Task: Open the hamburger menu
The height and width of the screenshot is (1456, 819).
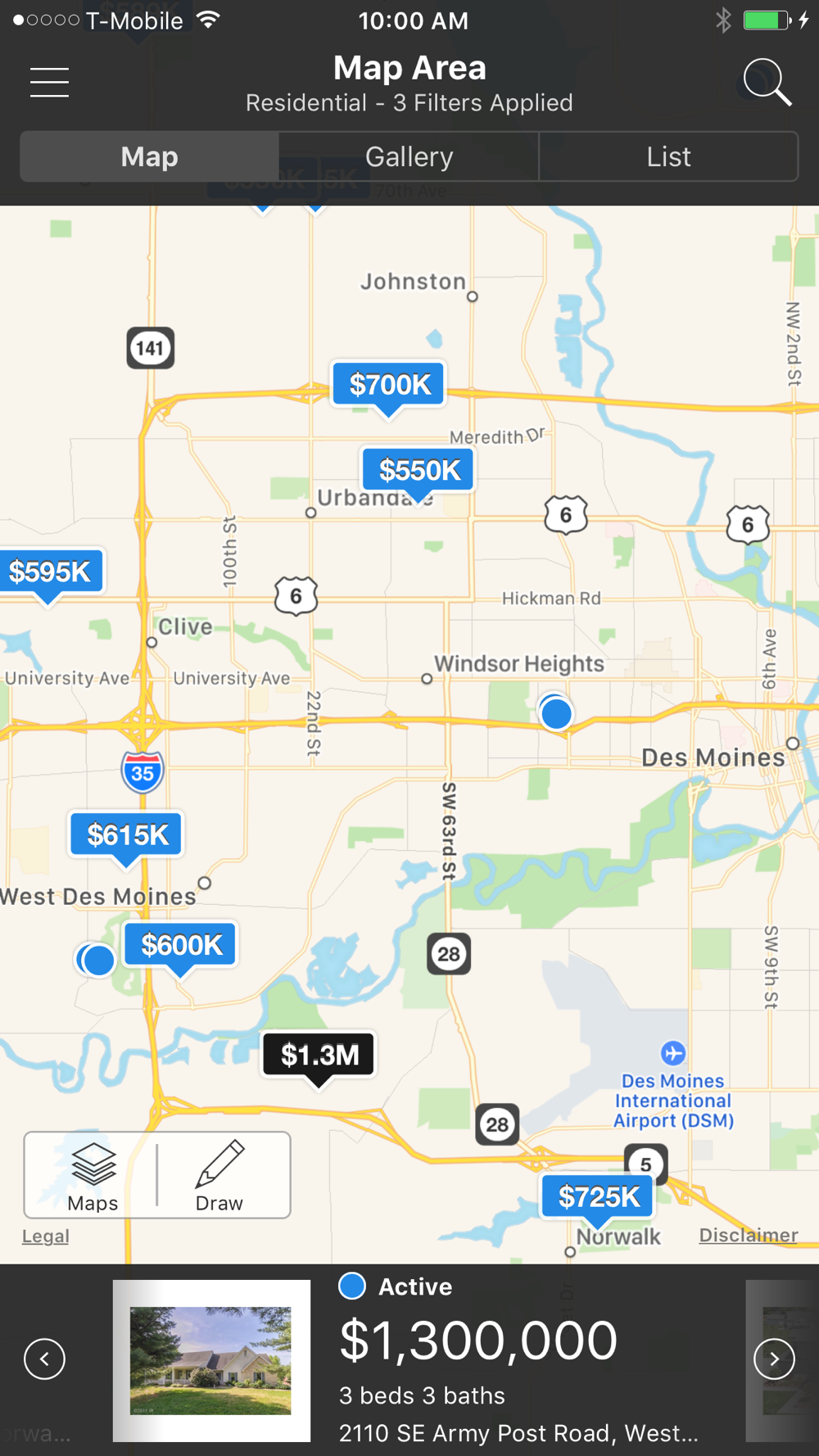Action: coord(49,83)
